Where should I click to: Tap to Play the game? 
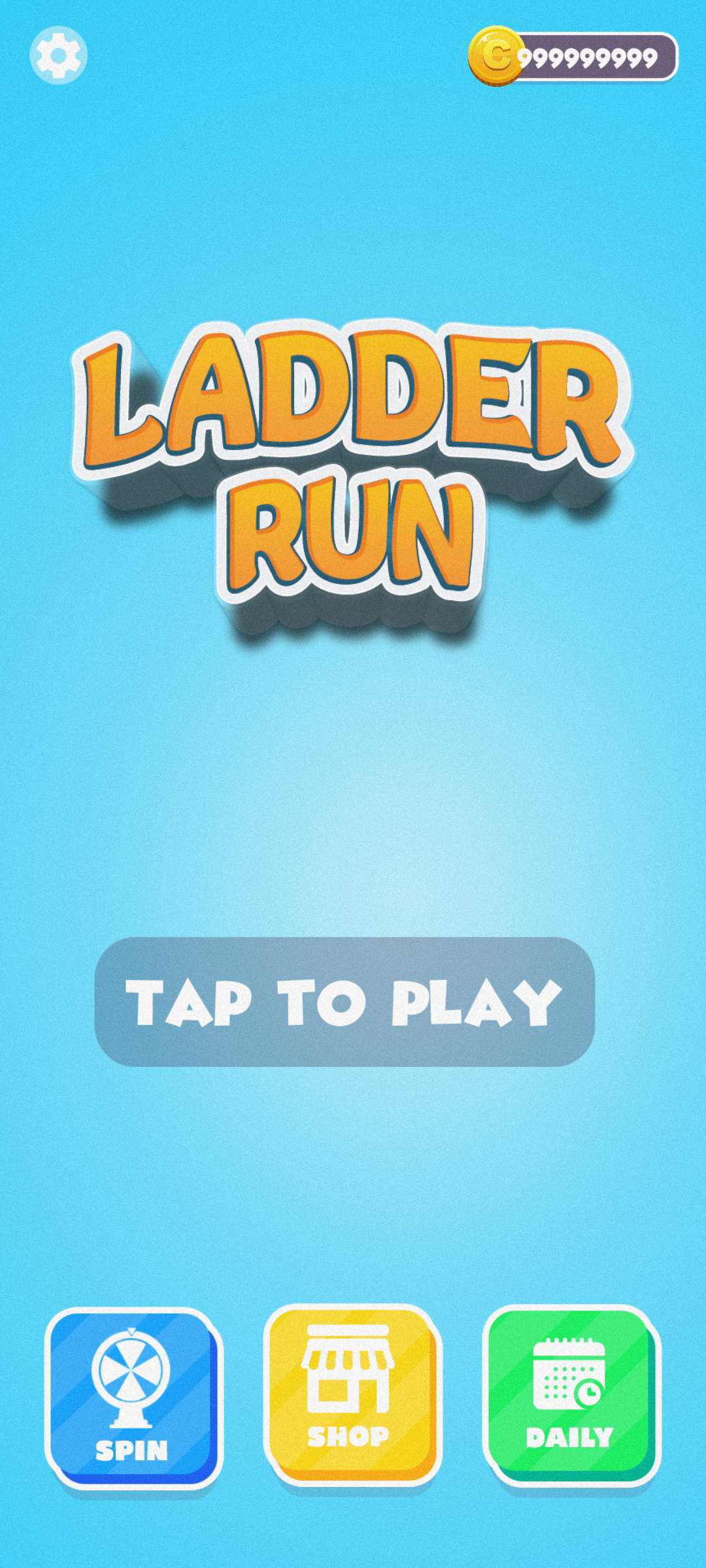(345, 1002)
